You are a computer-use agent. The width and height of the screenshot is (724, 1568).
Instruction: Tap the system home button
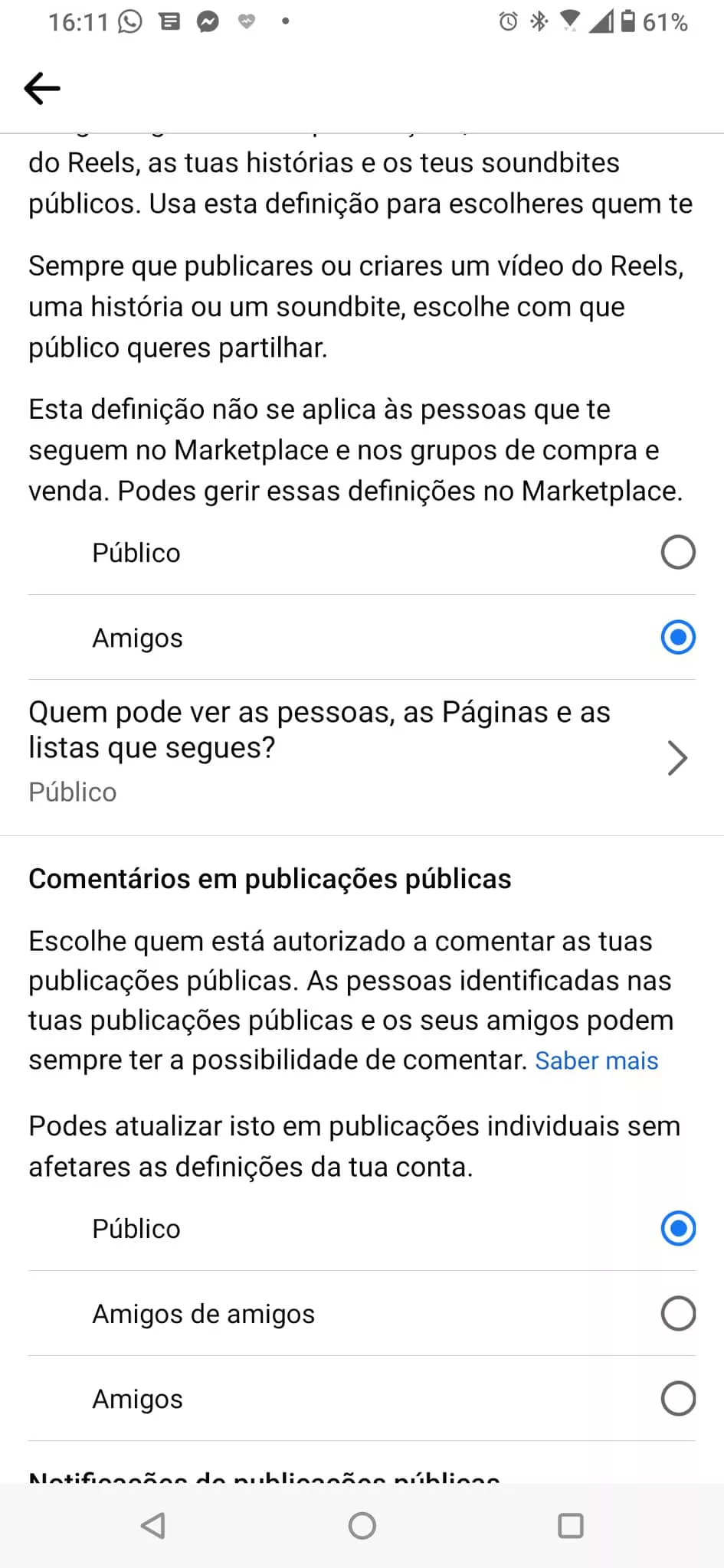click(x=362, y=1526)
